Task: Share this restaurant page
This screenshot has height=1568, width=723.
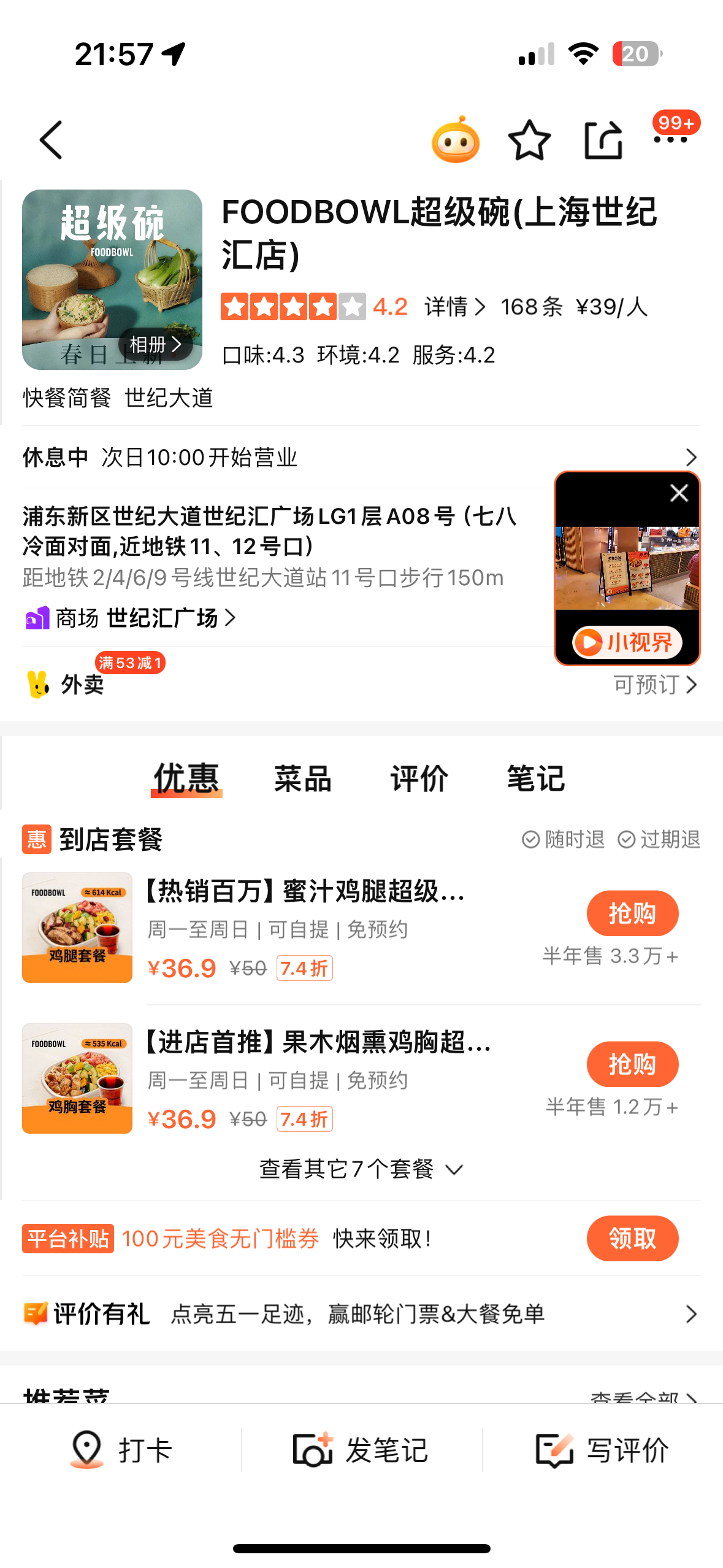Action: click(x=603, y=140)
